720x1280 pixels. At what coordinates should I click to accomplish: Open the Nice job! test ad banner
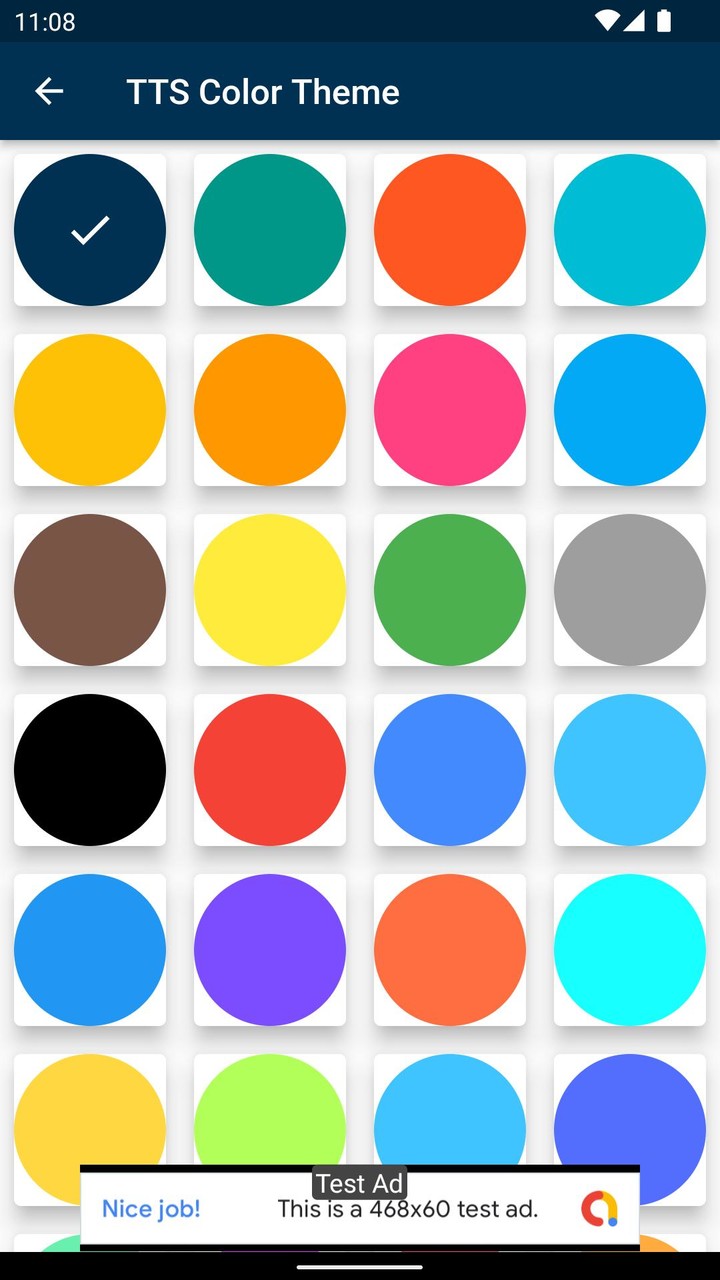[360, 1209]
